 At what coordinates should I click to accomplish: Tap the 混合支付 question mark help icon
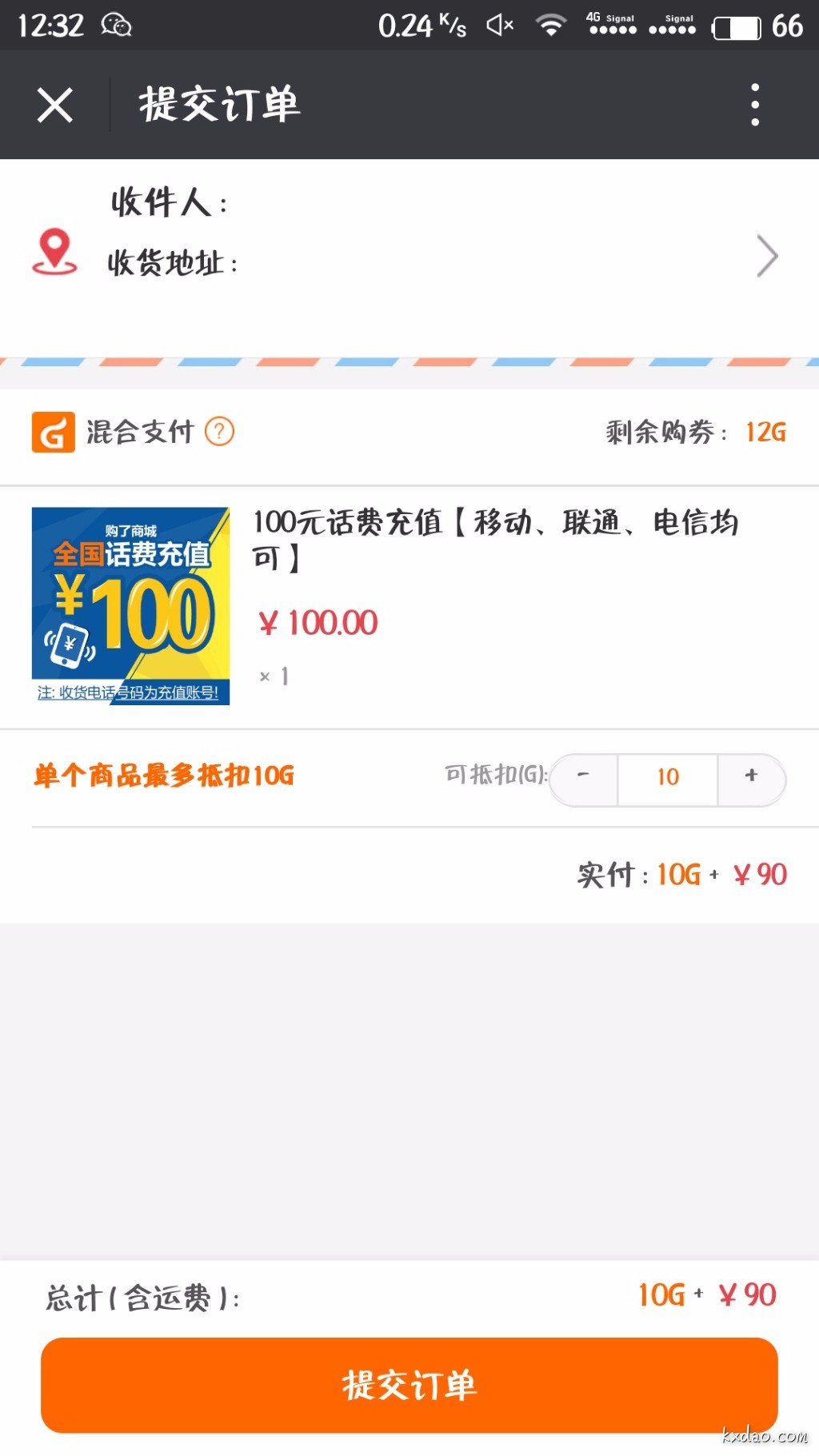pos(219,432)
